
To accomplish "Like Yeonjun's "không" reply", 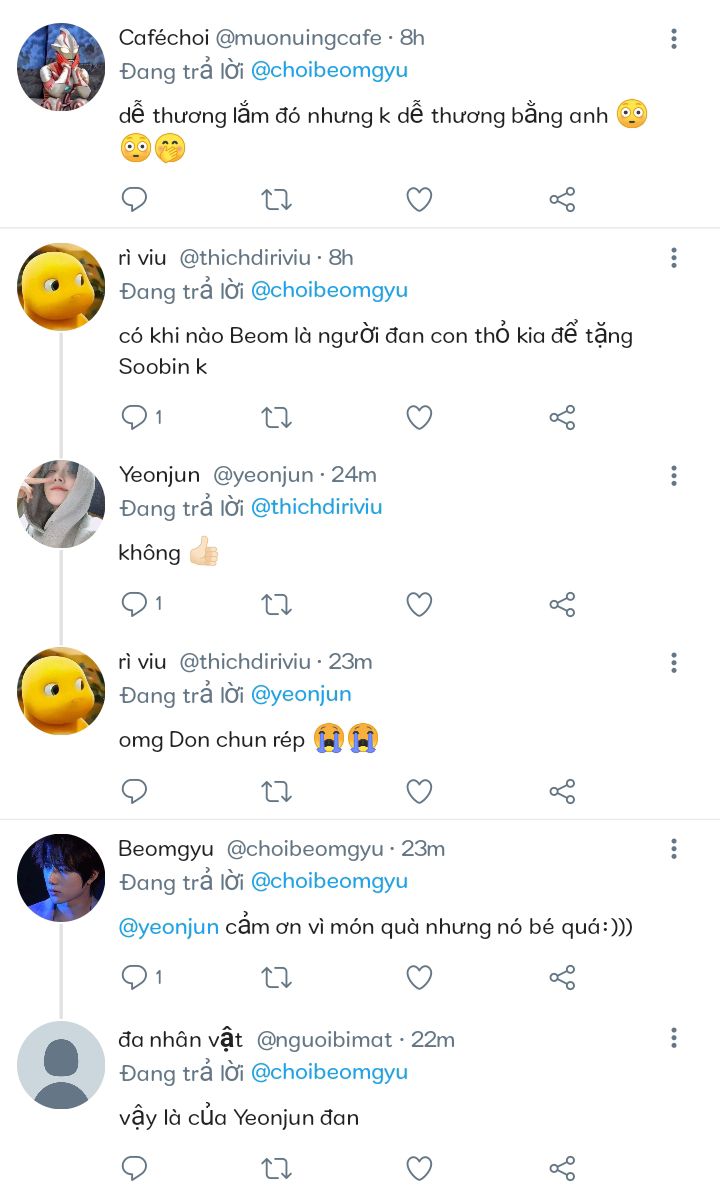I will (419, 604).
